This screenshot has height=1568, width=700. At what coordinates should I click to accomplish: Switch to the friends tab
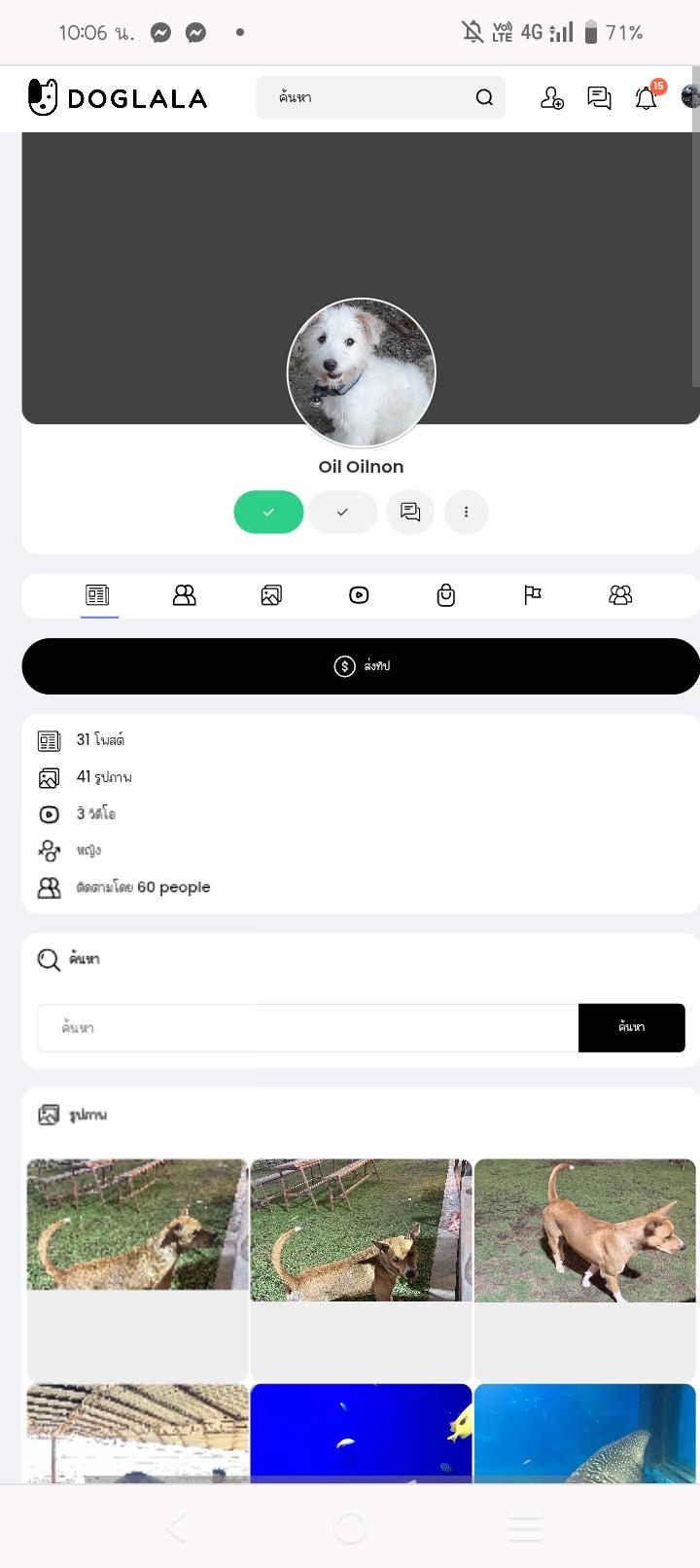point(184,595)
